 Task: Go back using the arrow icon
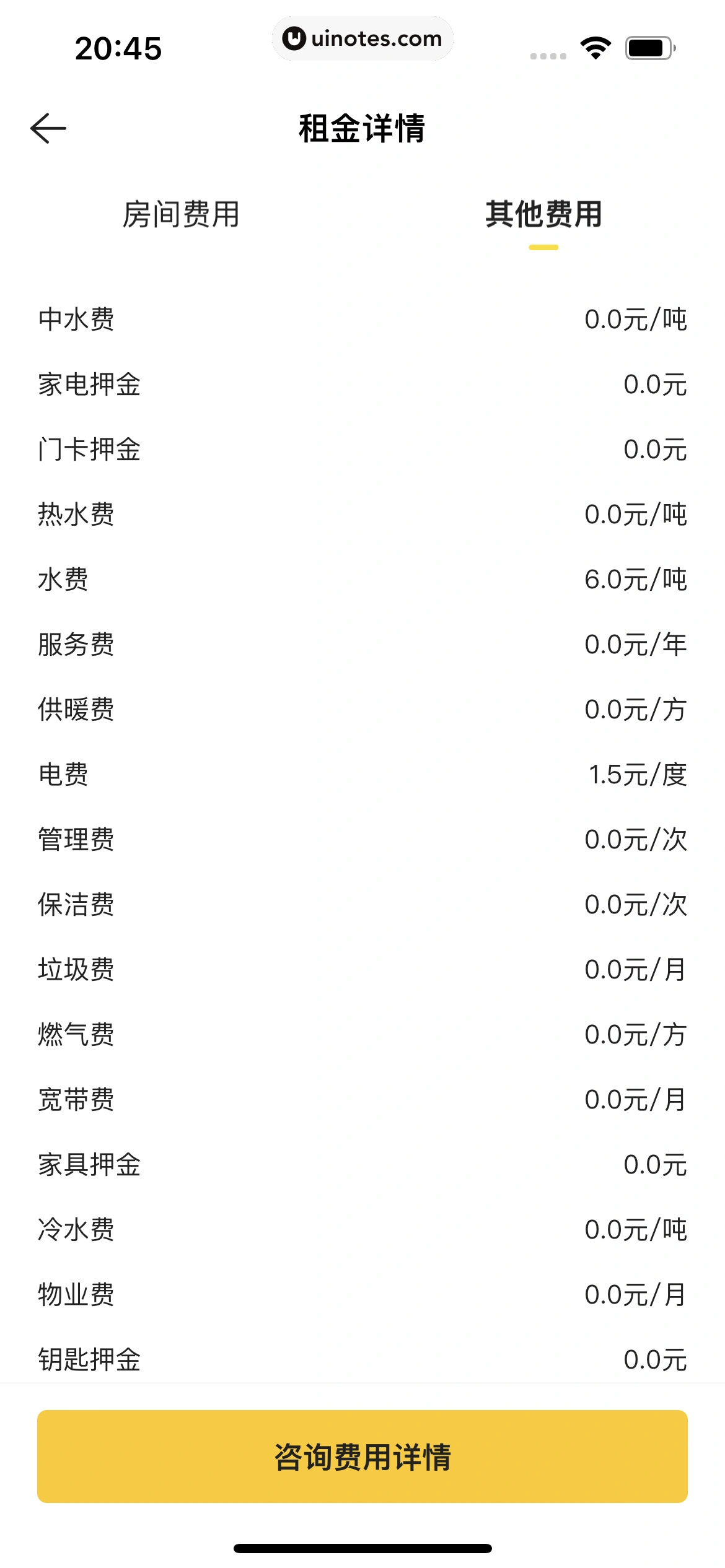tap(48, 128)
